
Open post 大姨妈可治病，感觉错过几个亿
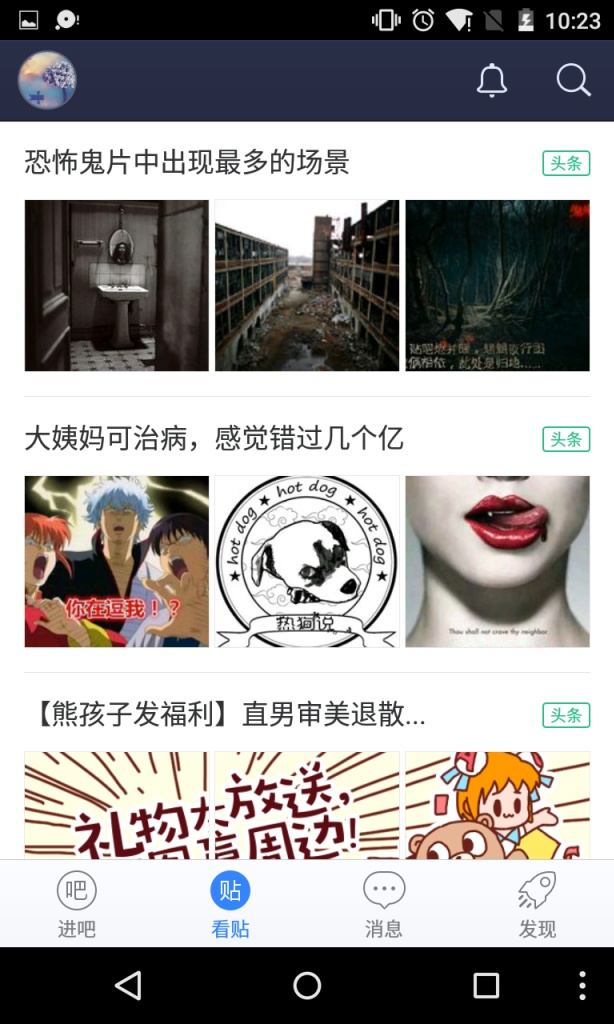click(214, 438)
